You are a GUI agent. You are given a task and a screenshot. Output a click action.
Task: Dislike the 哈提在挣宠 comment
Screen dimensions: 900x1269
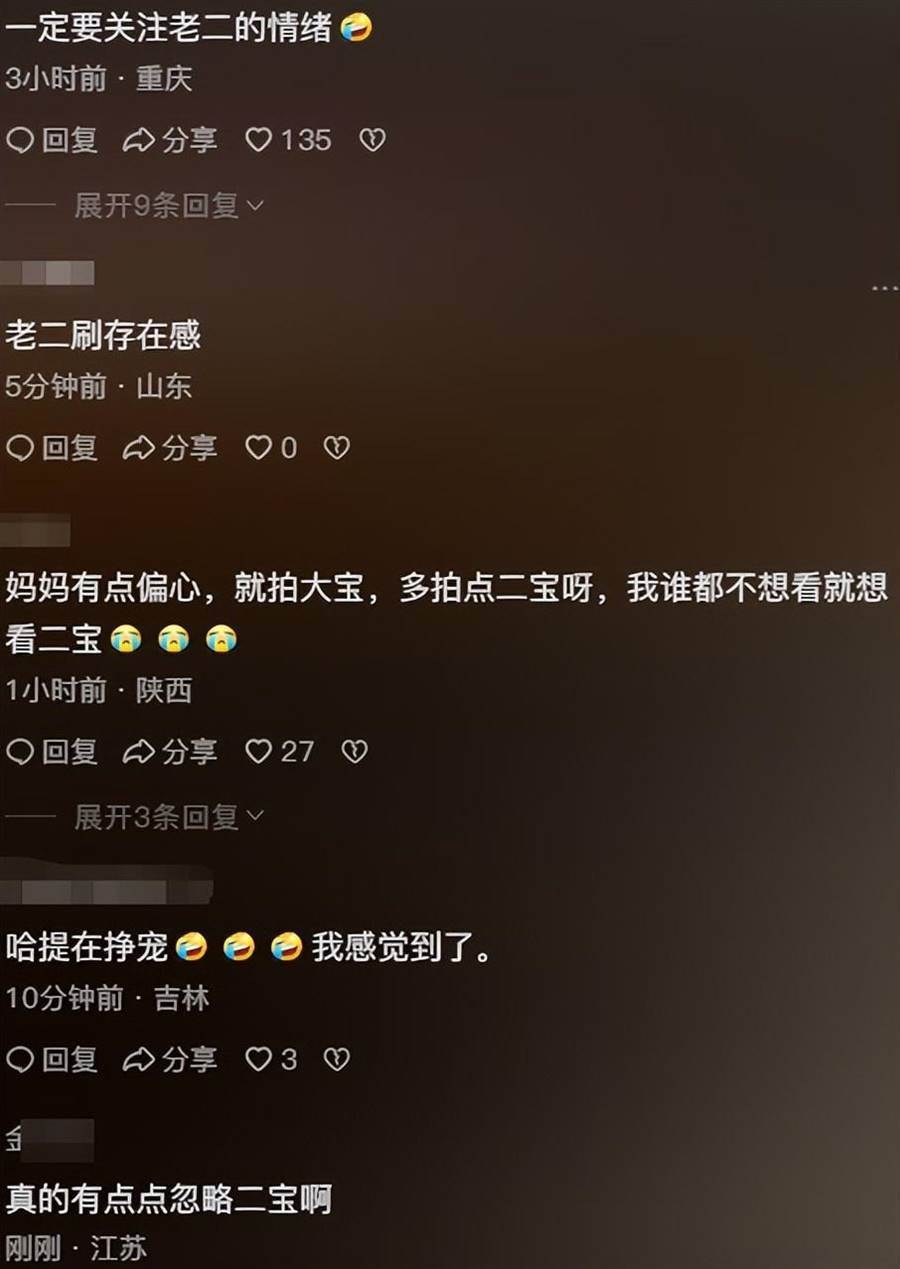(x=337, y=1059)
